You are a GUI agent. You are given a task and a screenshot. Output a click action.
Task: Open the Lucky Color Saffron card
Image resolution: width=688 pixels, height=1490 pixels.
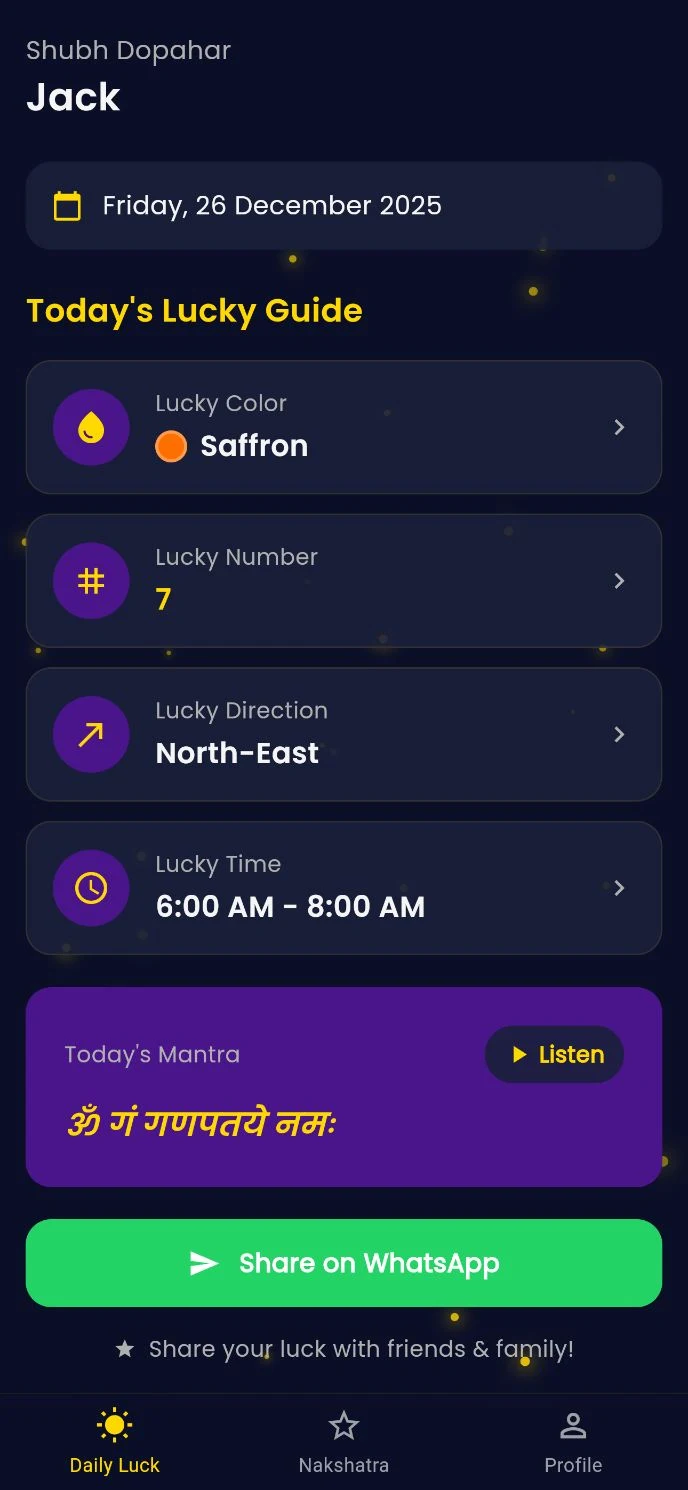(x=343, y=427)
